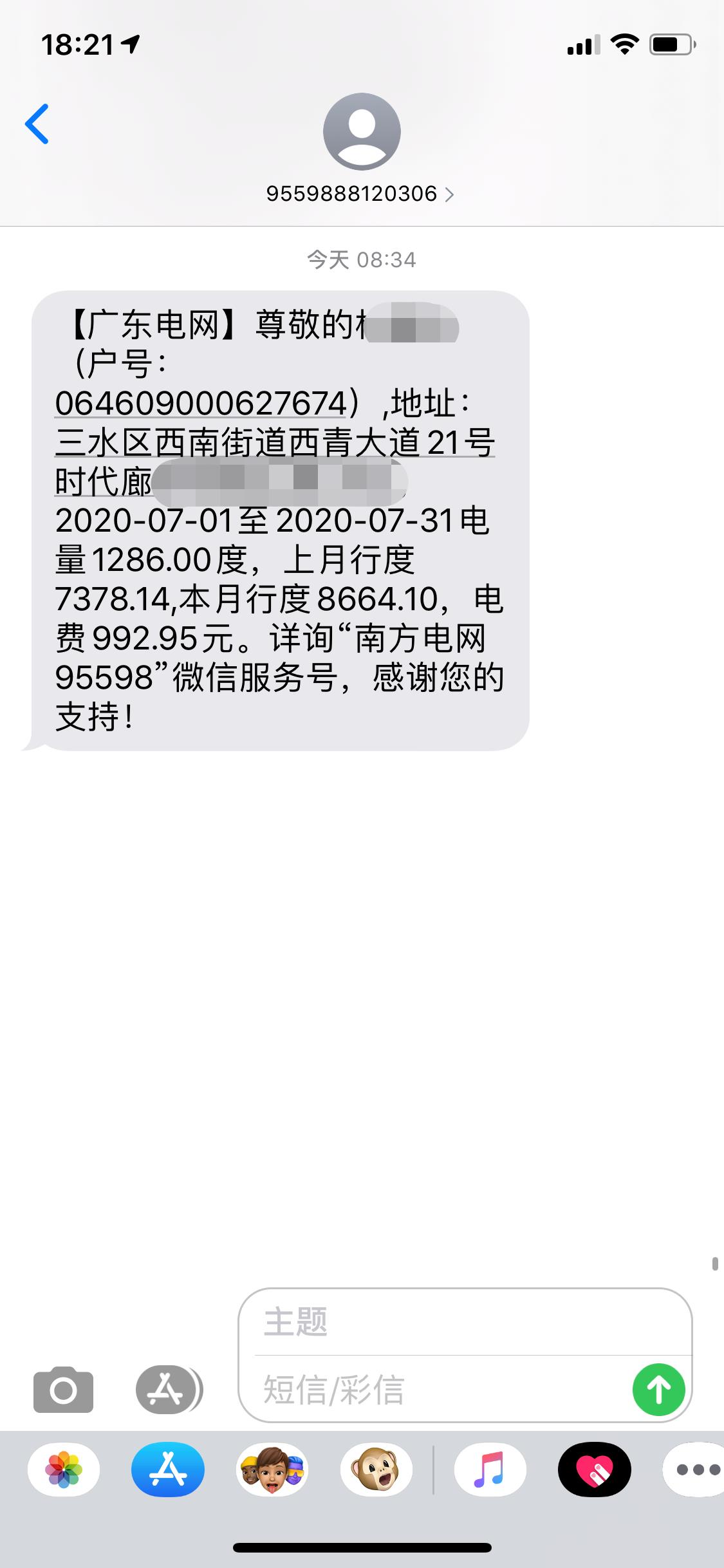This screenshot has height=1568, width=724.
Task: Open Music in the app strip
Action: pyautogui.click(x=490, y=1470)
